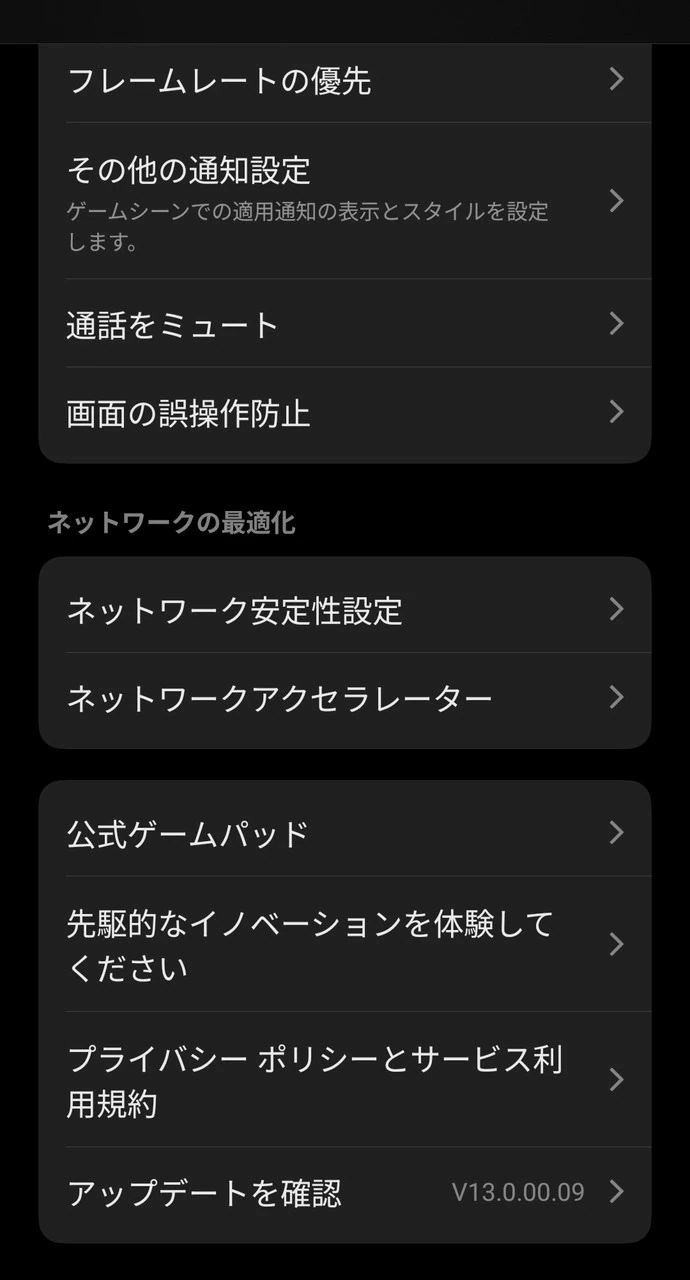Open the 公式ゲームパッド page
The width and height of the screenshot is (690, 1280).
pyautogui.click(x=344, y=833)
